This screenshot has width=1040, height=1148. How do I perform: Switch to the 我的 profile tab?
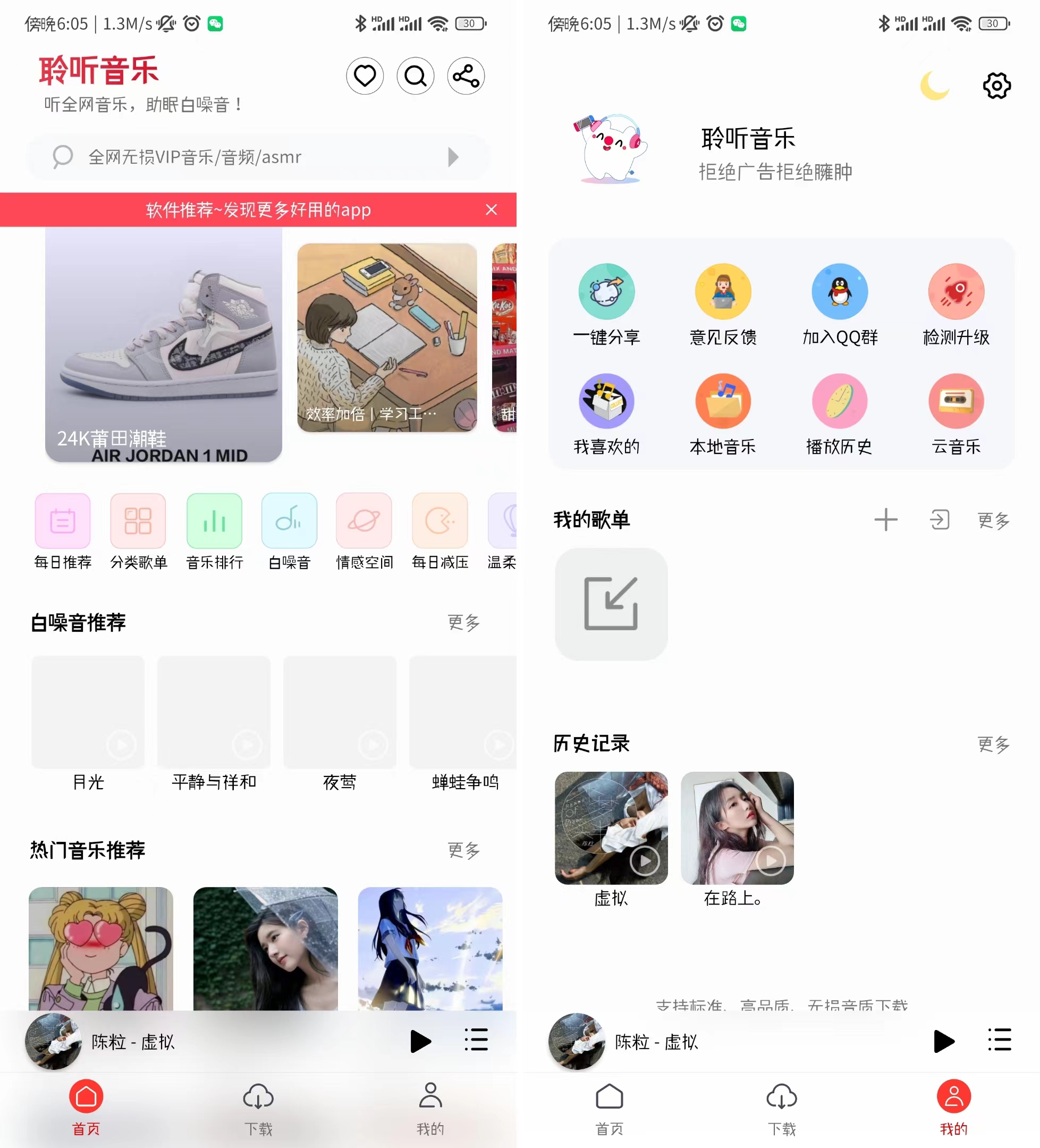430,1108
